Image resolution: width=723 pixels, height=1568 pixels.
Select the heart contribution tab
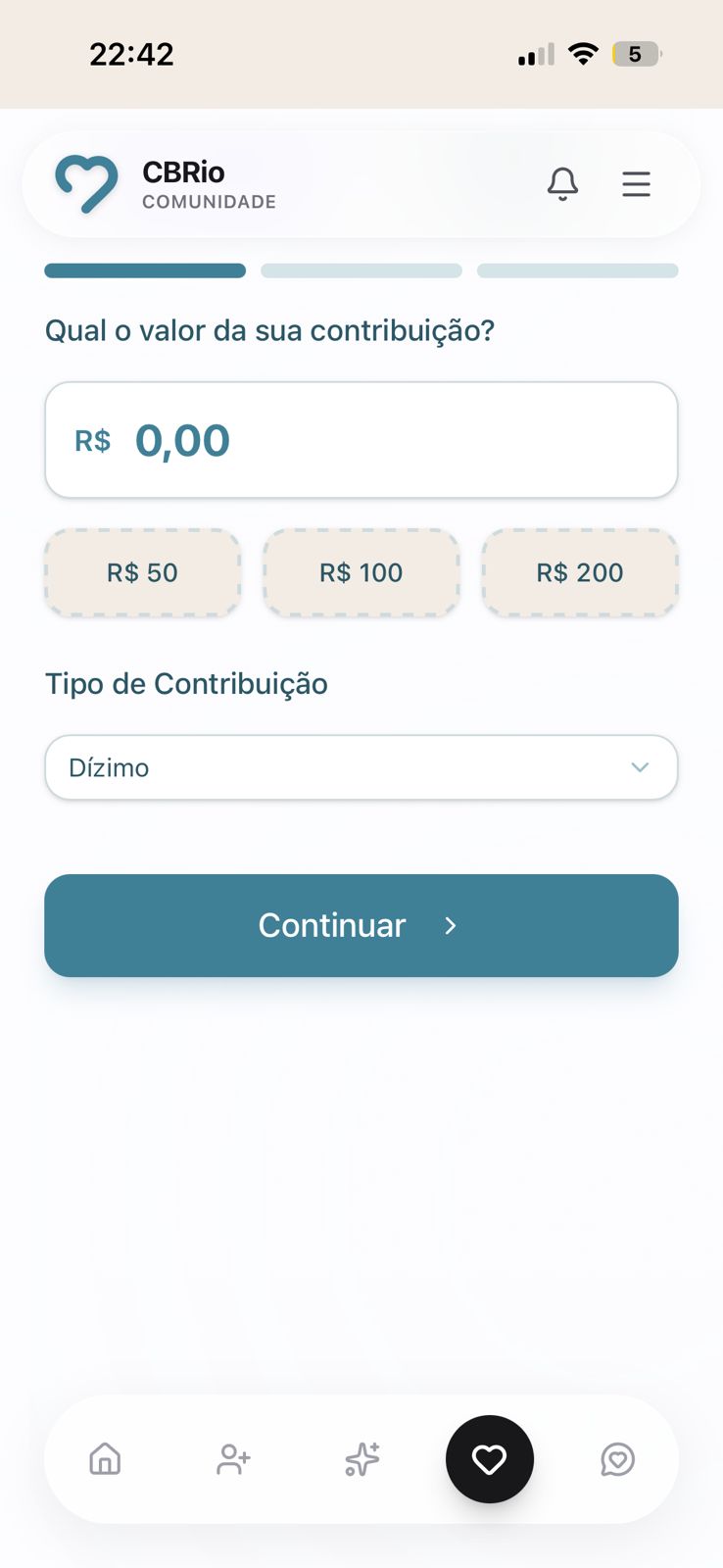[x=489, y=1459]
